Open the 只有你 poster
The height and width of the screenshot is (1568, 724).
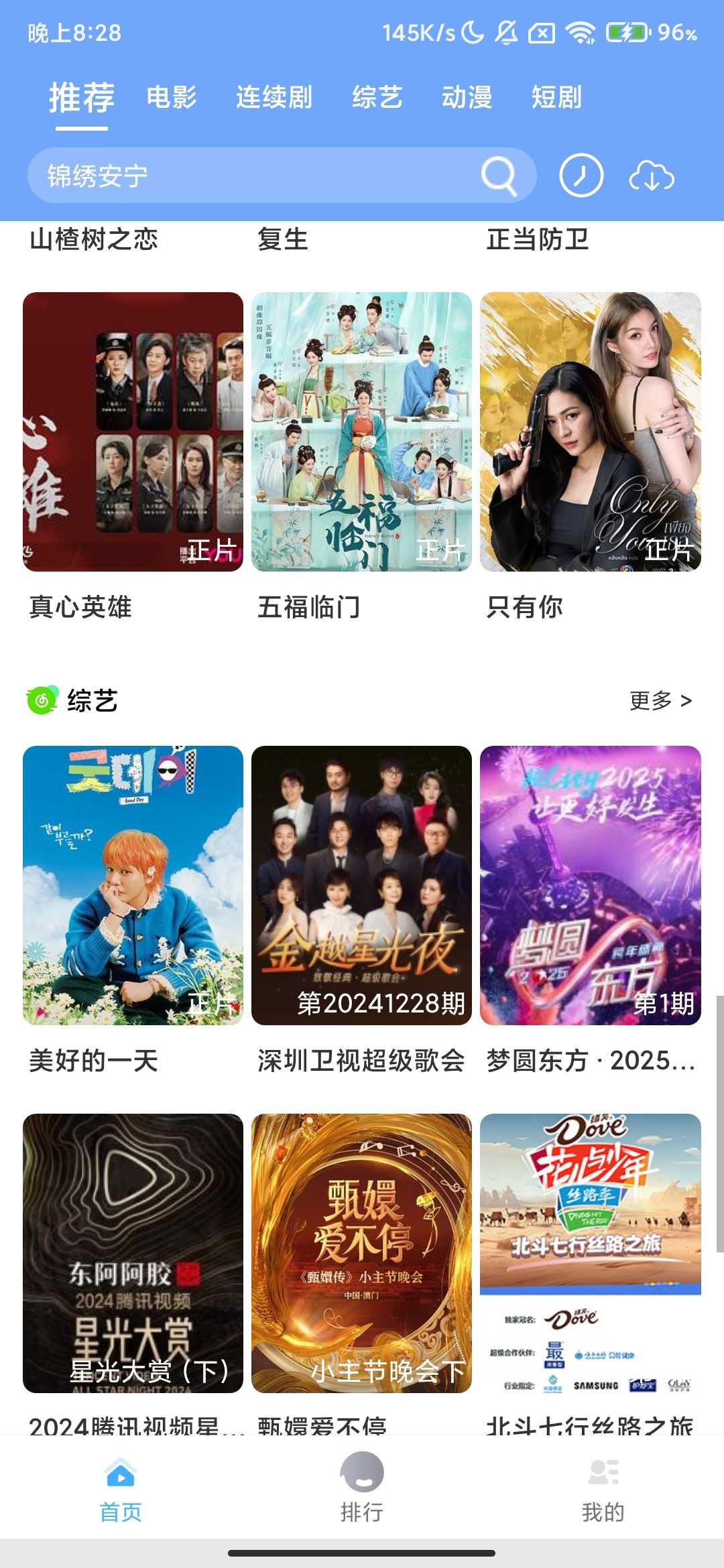pos(591,432)
